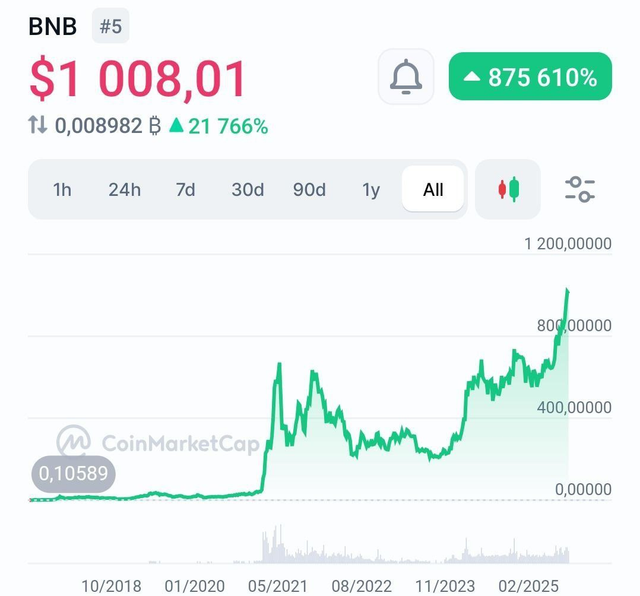This screenshot has width=640, height=596.
Task: Tap the green 875 610% change button
Action: pos(530,76)
